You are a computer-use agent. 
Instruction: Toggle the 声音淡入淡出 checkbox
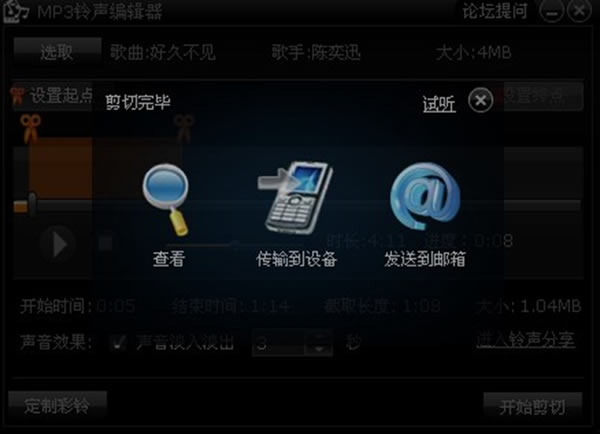pyautogui.click(x=118, y=342)
